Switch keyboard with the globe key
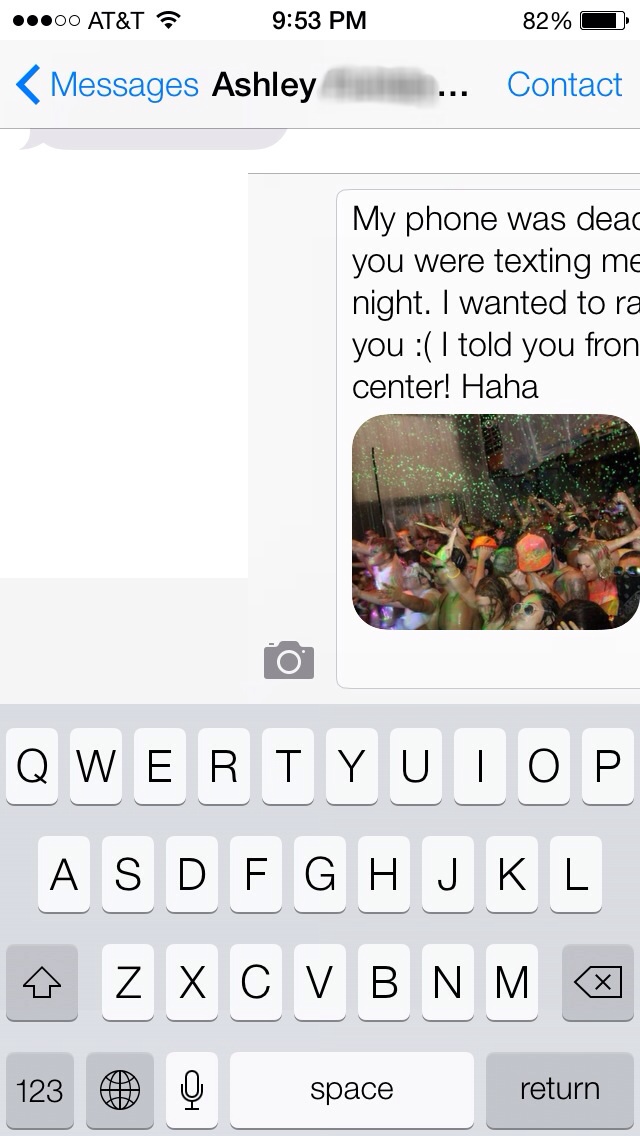Viewport: 640px width, 1136px height. coord(120,1090)
